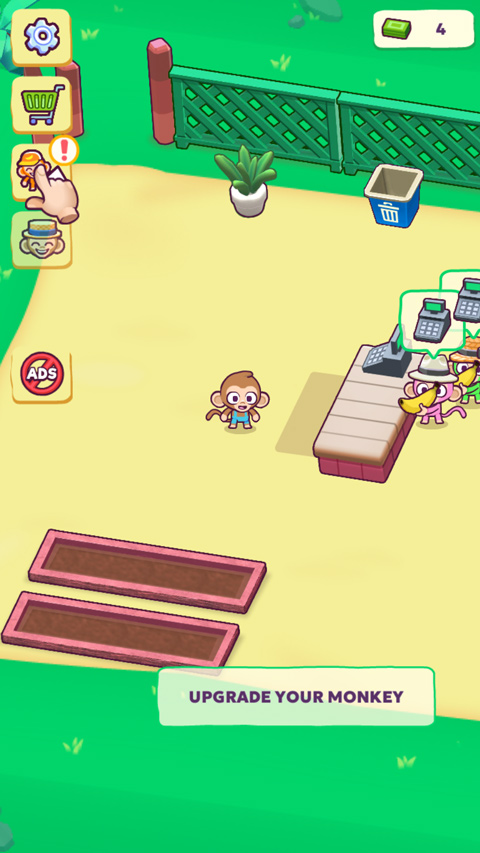Open the shopping cart store
Screen dimensions: 480x853
coord(41,104)
